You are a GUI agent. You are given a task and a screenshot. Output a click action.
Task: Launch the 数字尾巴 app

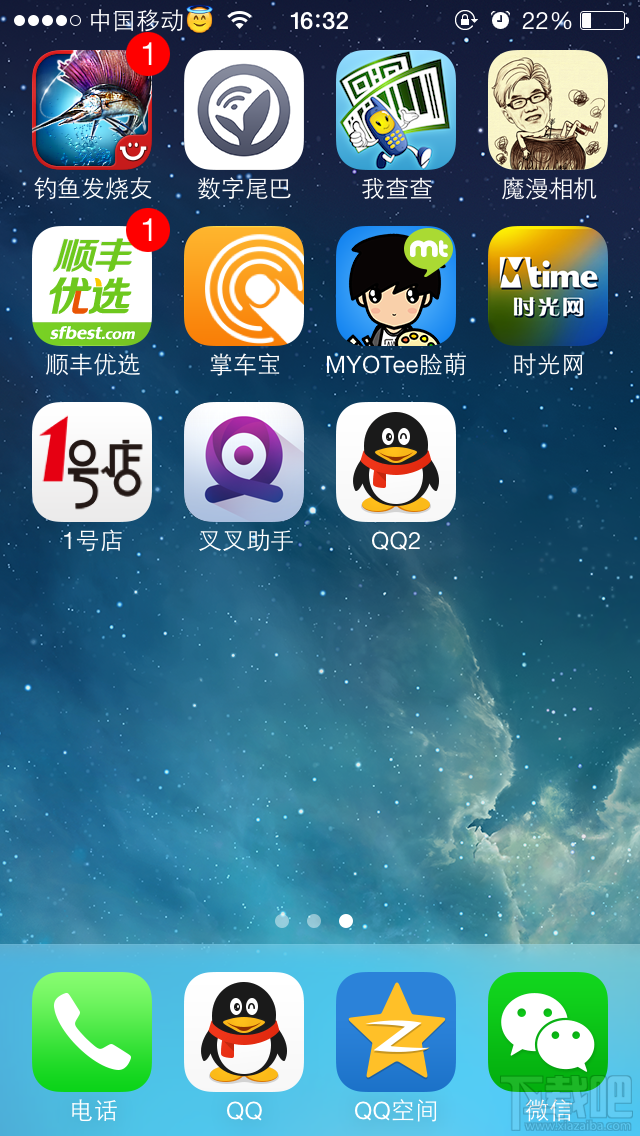[244, 110]
